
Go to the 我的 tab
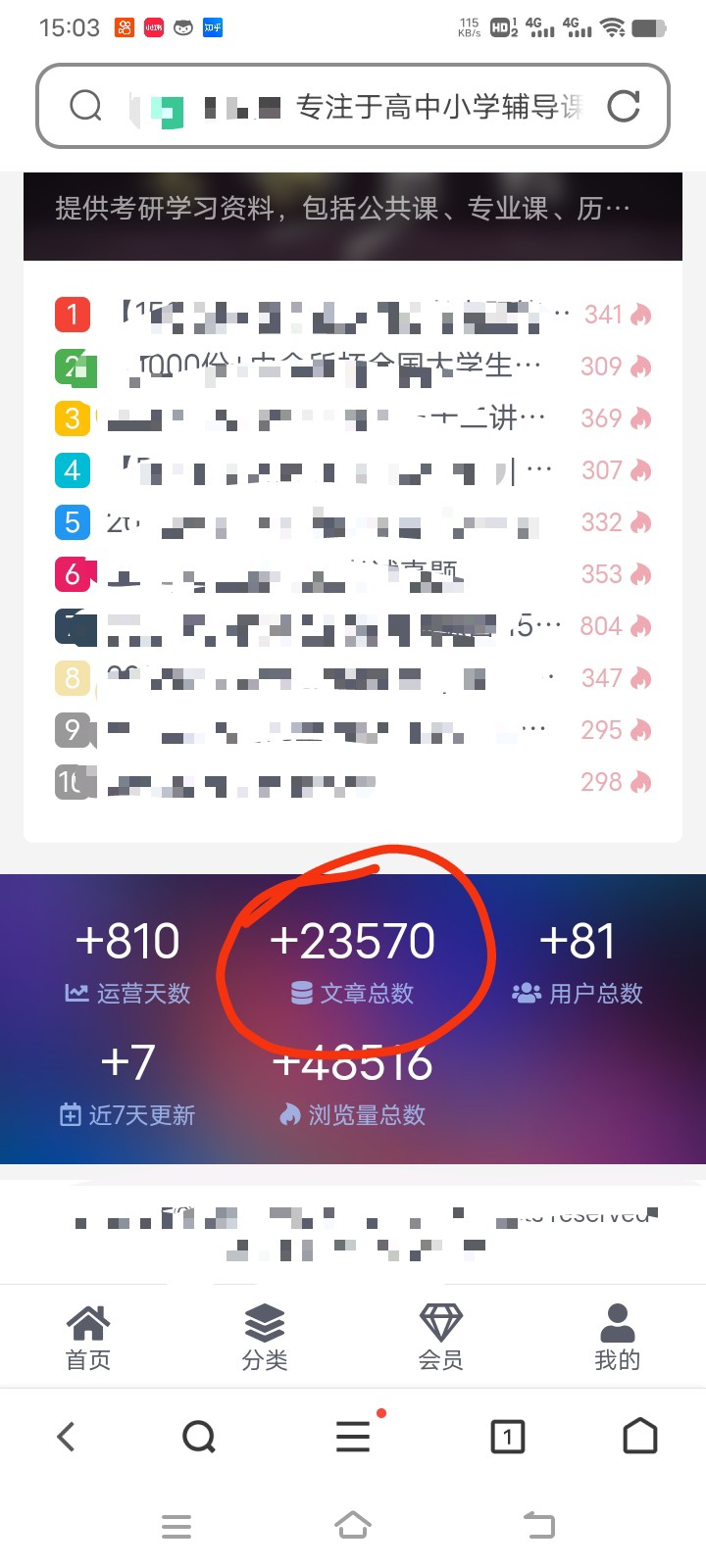point(617,1337)
